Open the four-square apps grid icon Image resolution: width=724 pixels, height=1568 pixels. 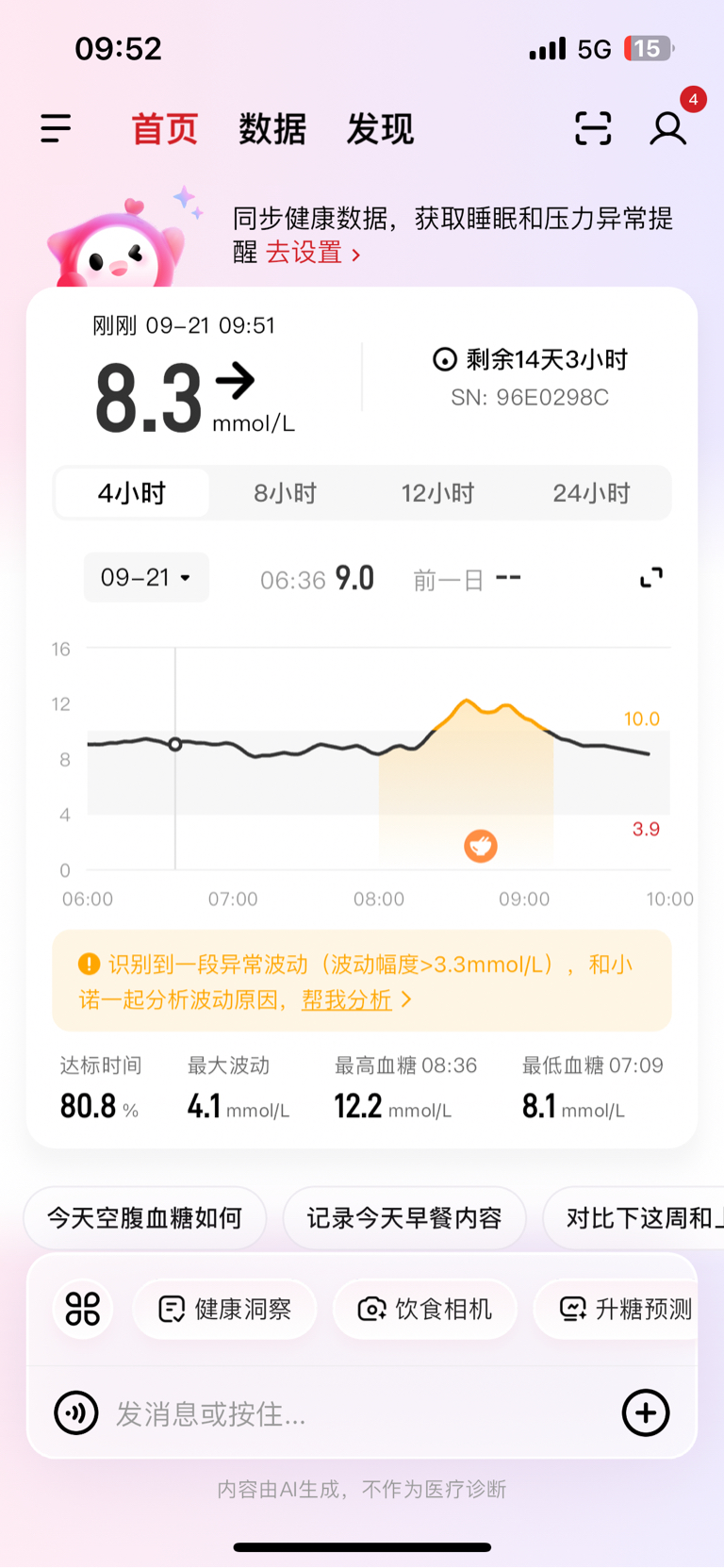[82, 1309]
